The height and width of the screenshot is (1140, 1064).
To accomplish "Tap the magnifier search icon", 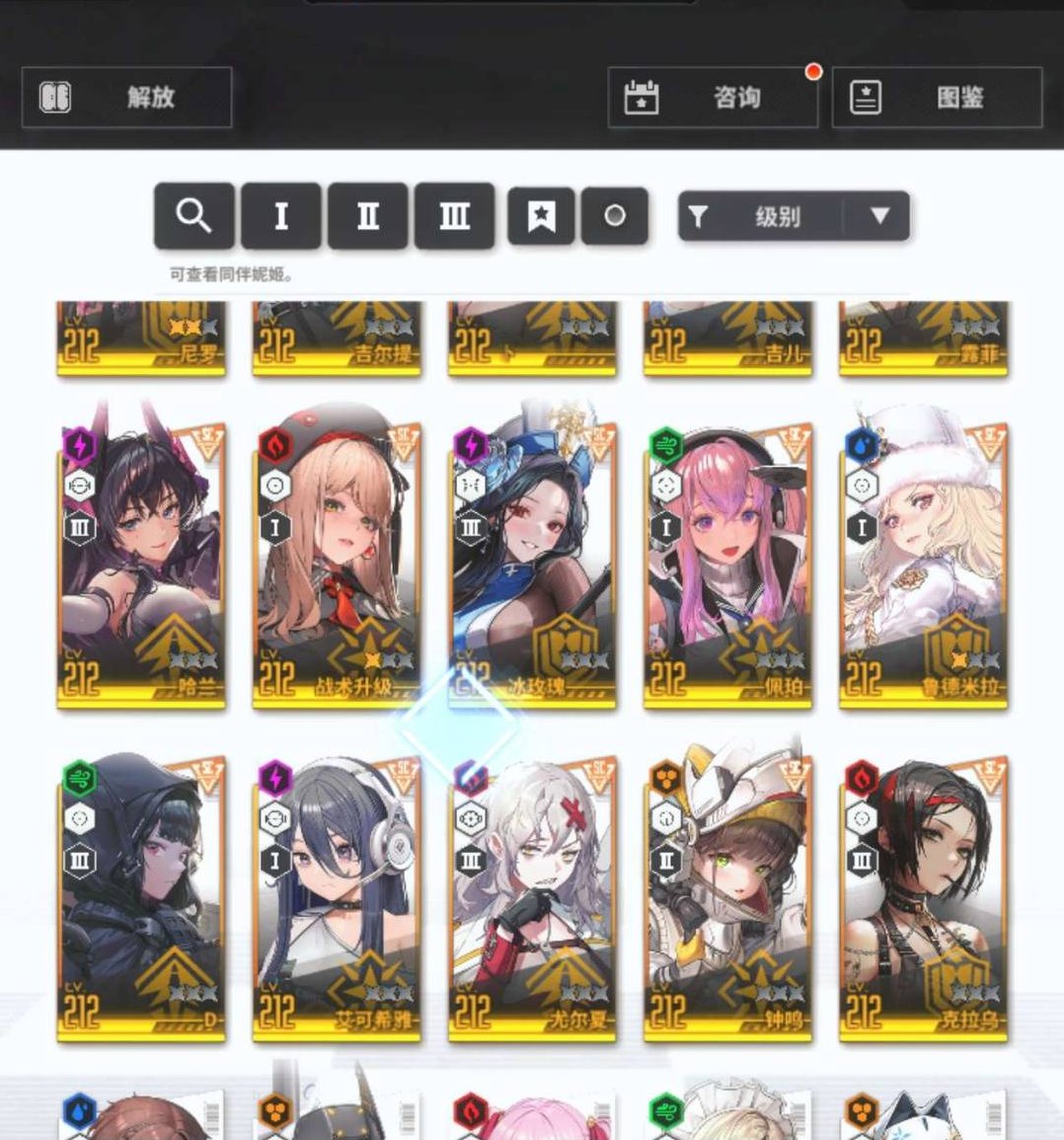I will pyautogui.click(x=193, y=215).
